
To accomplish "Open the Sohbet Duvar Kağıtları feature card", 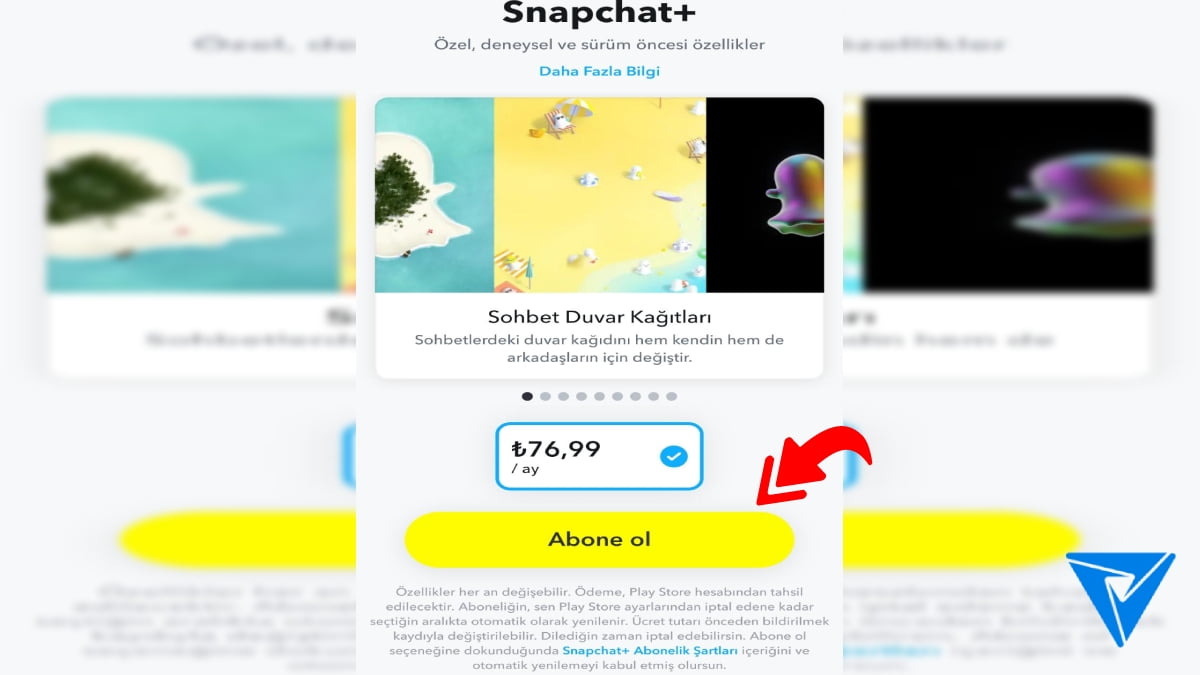I will (x=599, y=237).
